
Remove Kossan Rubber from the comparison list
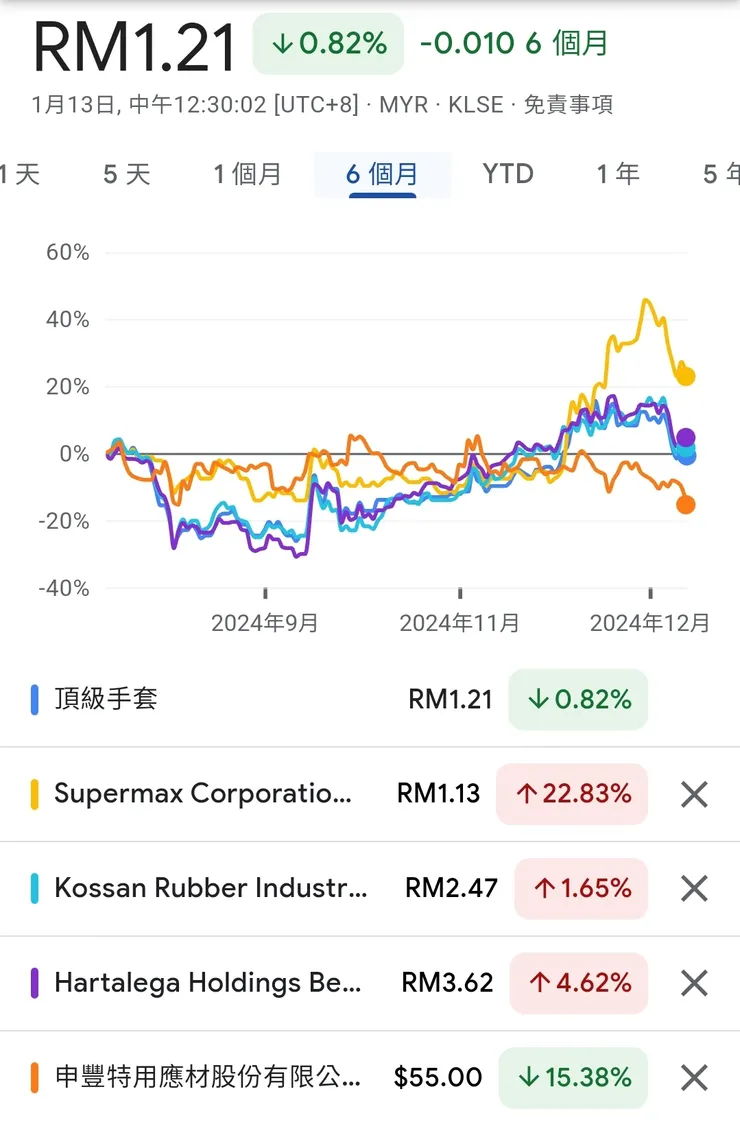[x=692, y=888]
